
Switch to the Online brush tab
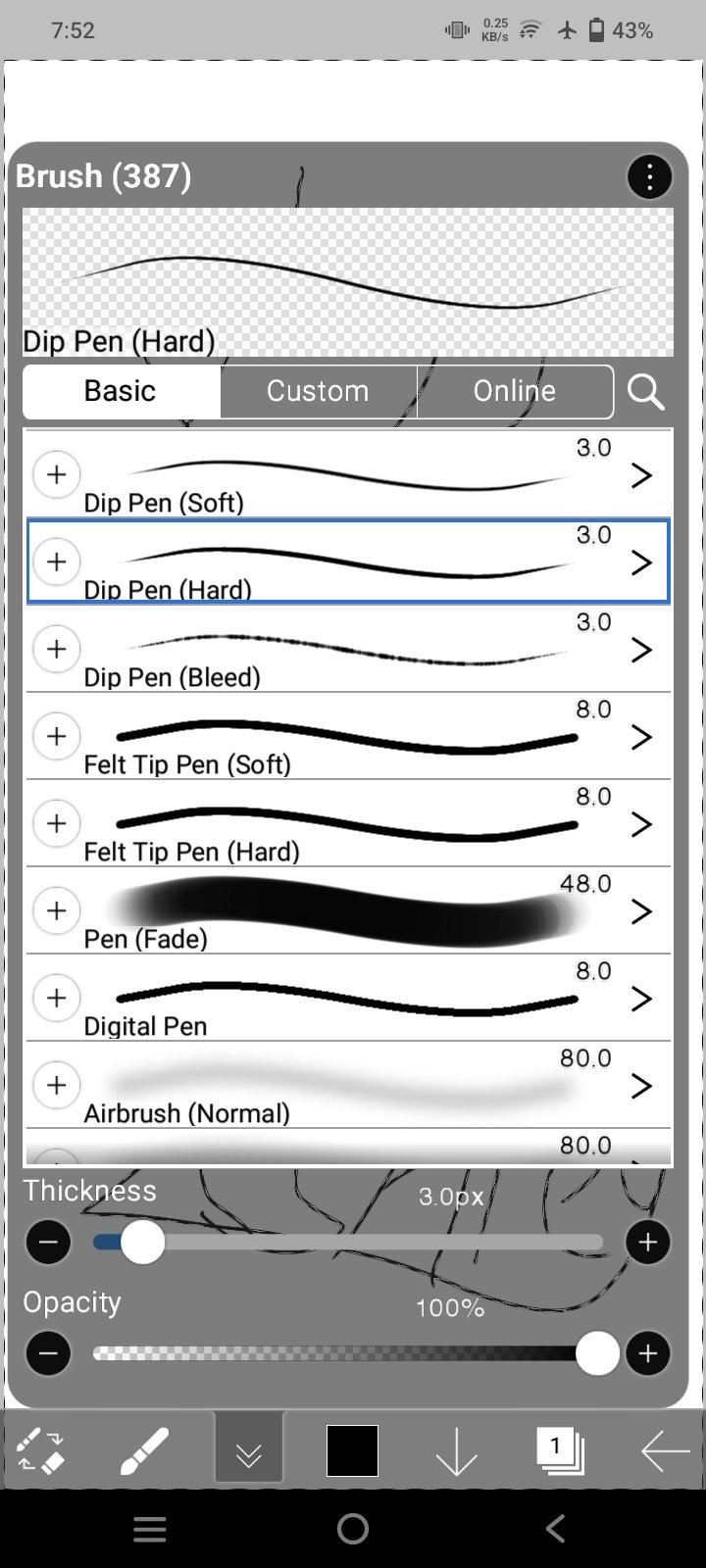coord(515,391)
